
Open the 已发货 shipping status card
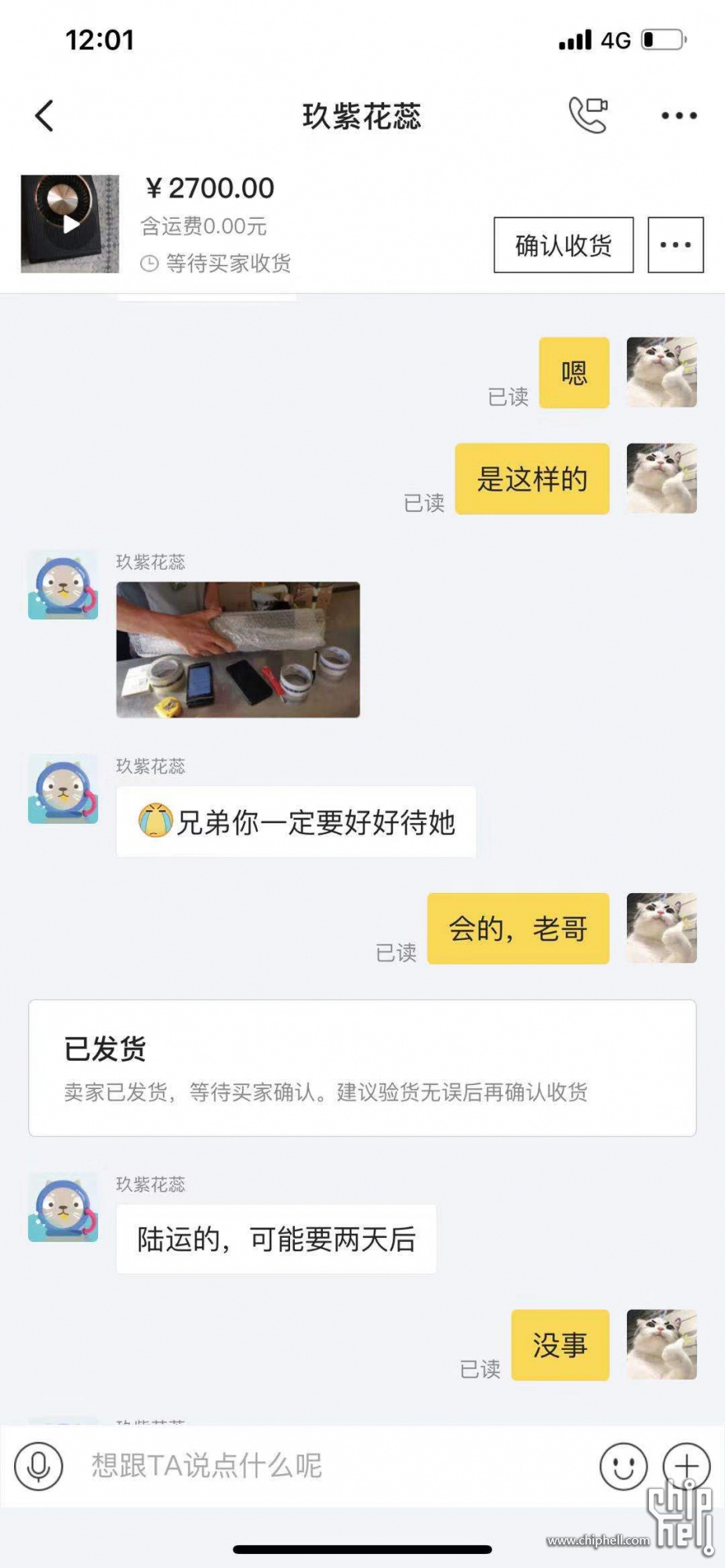point(362,1067)
